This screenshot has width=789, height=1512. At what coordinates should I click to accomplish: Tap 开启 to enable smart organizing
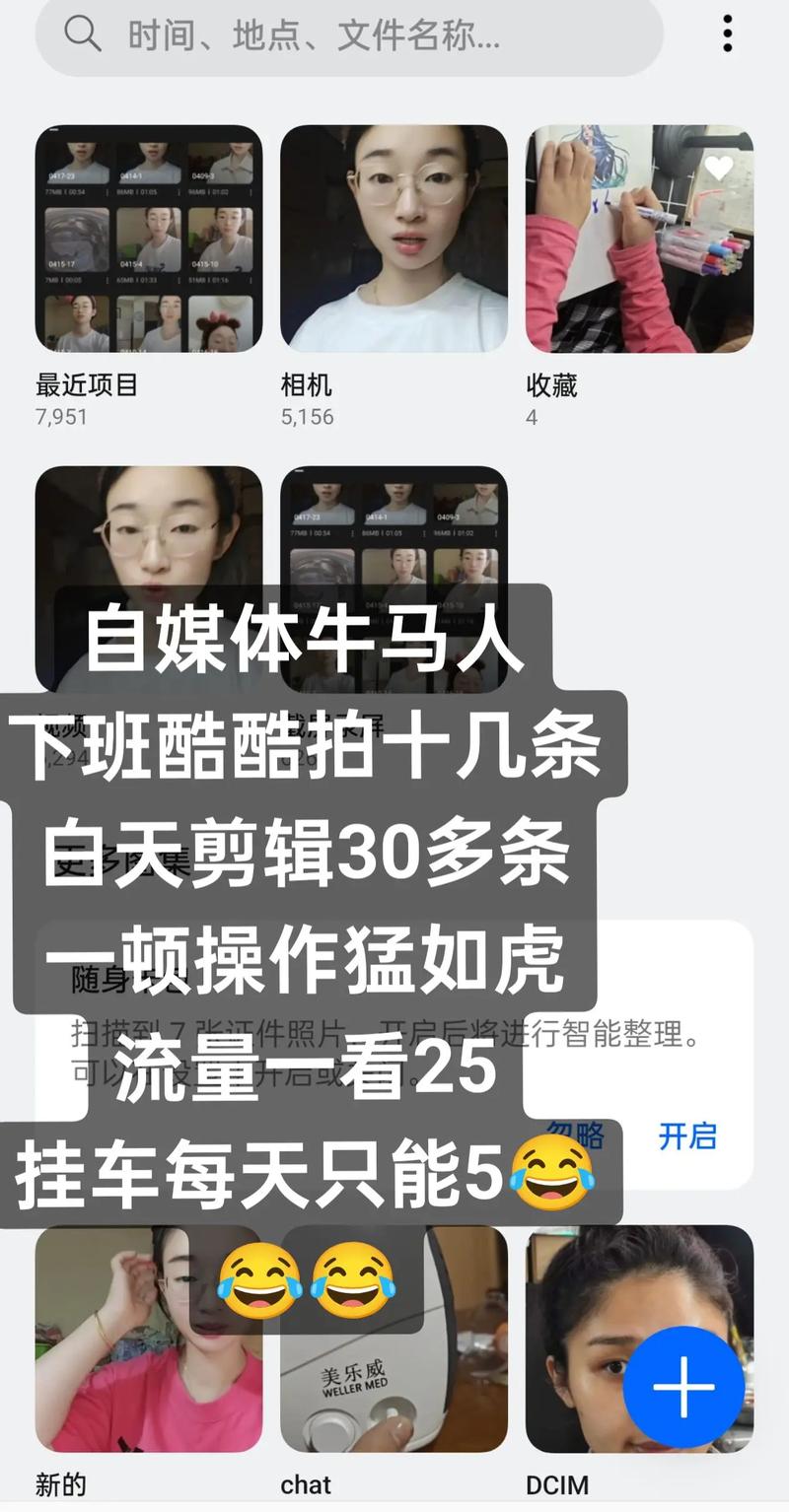[687, 1135]
